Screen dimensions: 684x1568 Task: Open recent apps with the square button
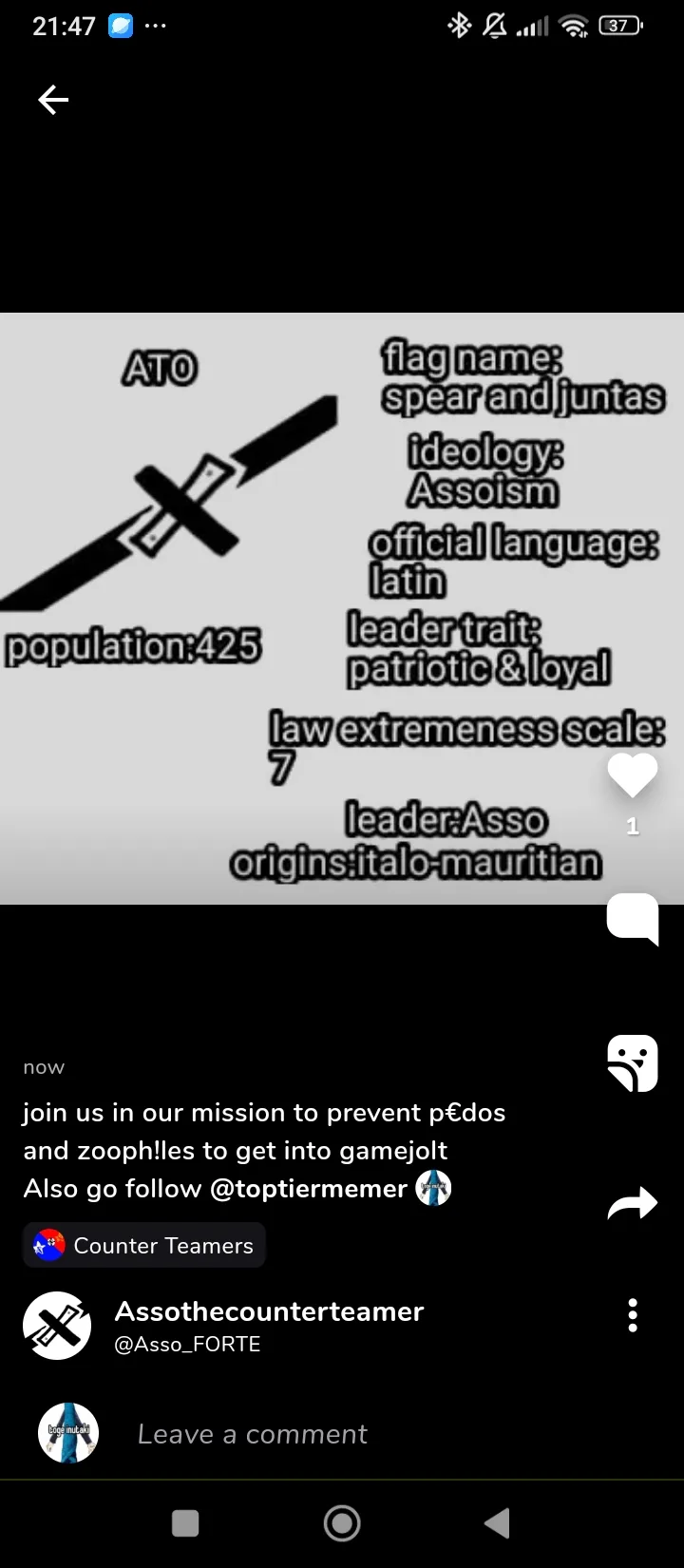[185, 1523]
